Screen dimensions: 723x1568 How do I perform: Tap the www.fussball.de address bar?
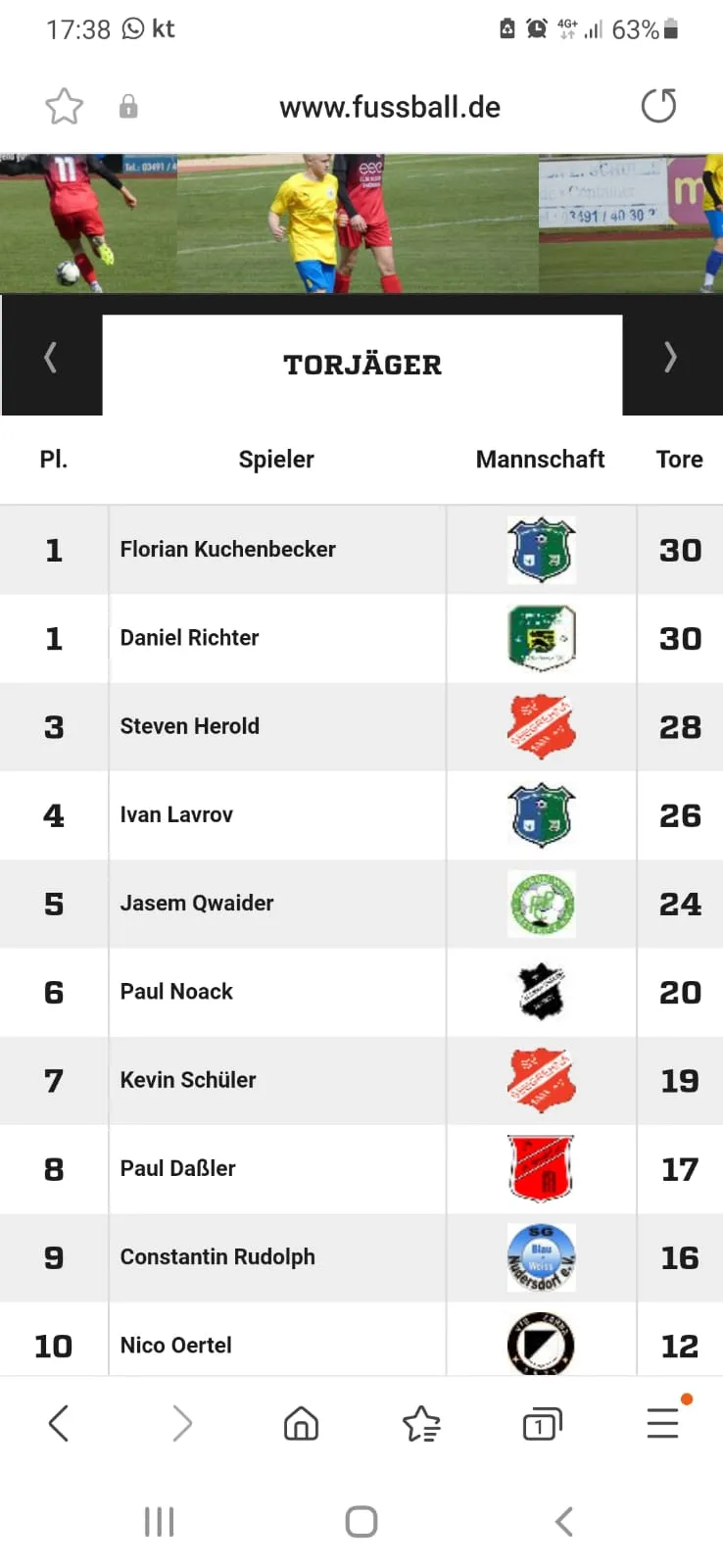[x=390, y=107]
